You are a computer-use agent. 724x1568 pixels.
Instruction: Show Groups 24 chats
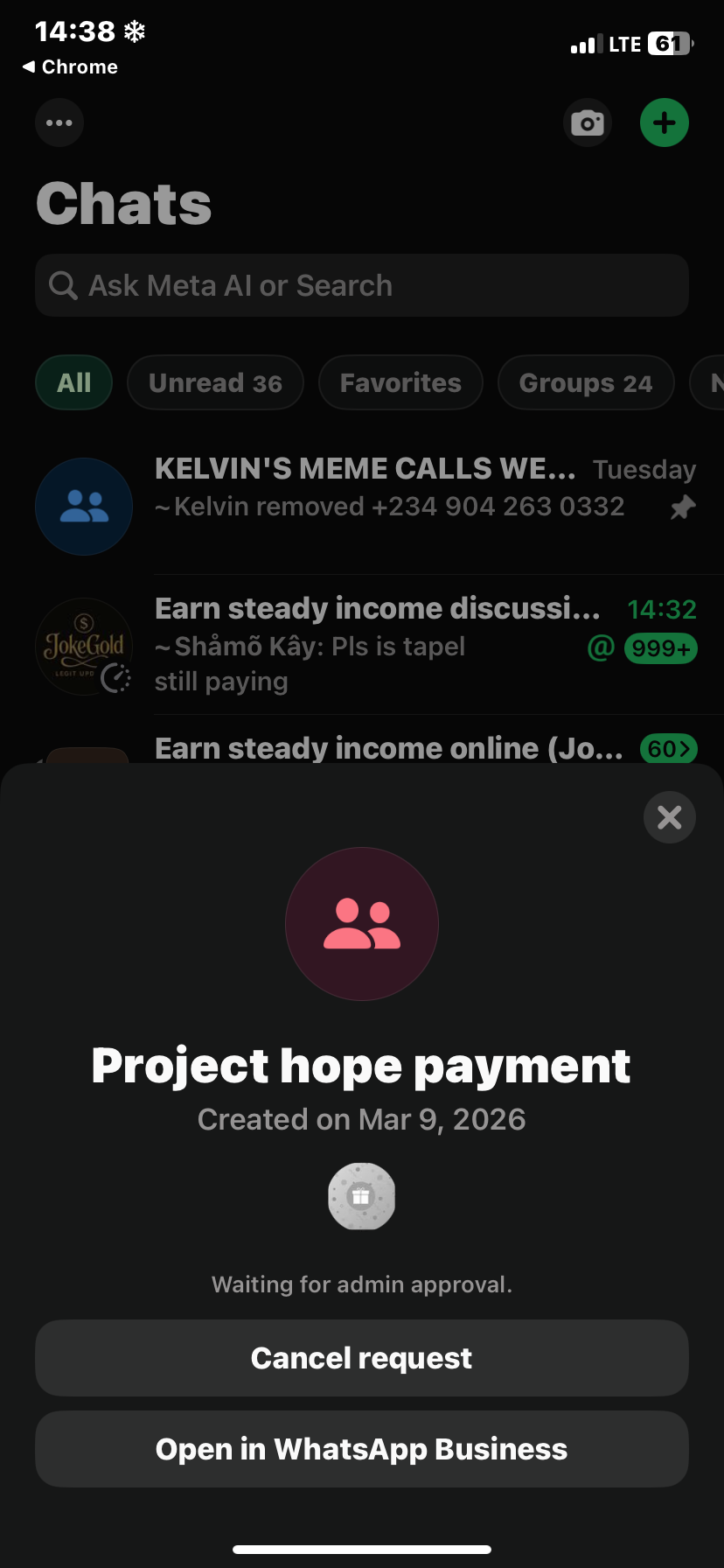(x=585, y=382)
